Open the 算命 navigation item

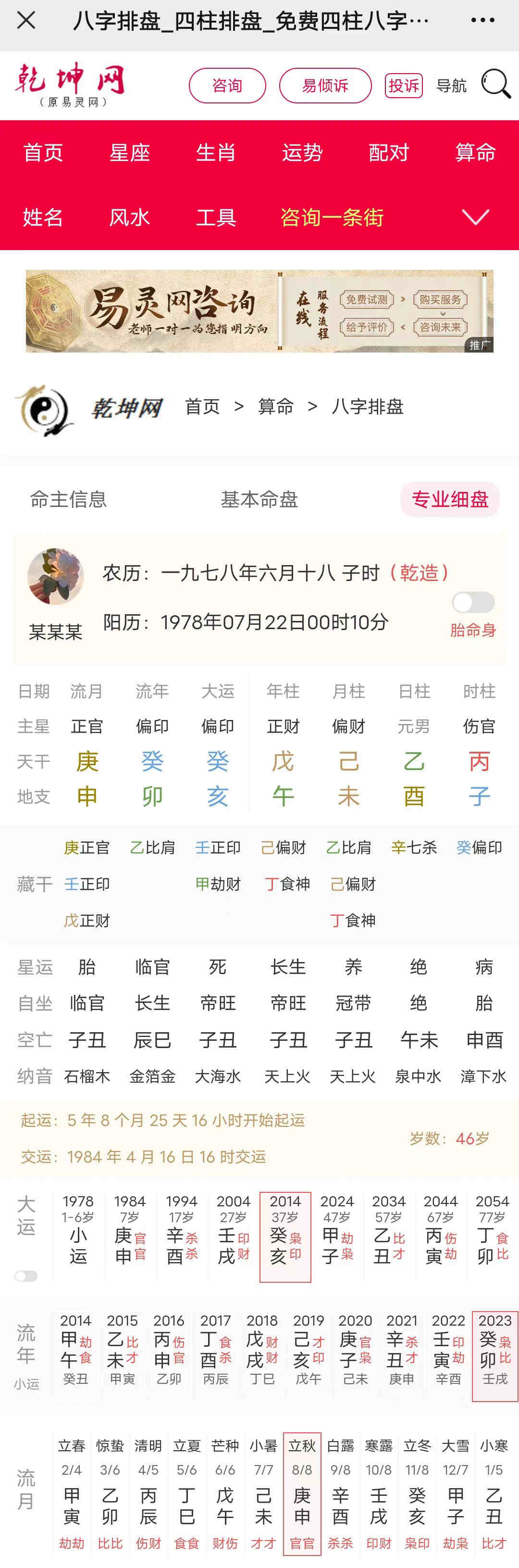(x=475, y=153)
